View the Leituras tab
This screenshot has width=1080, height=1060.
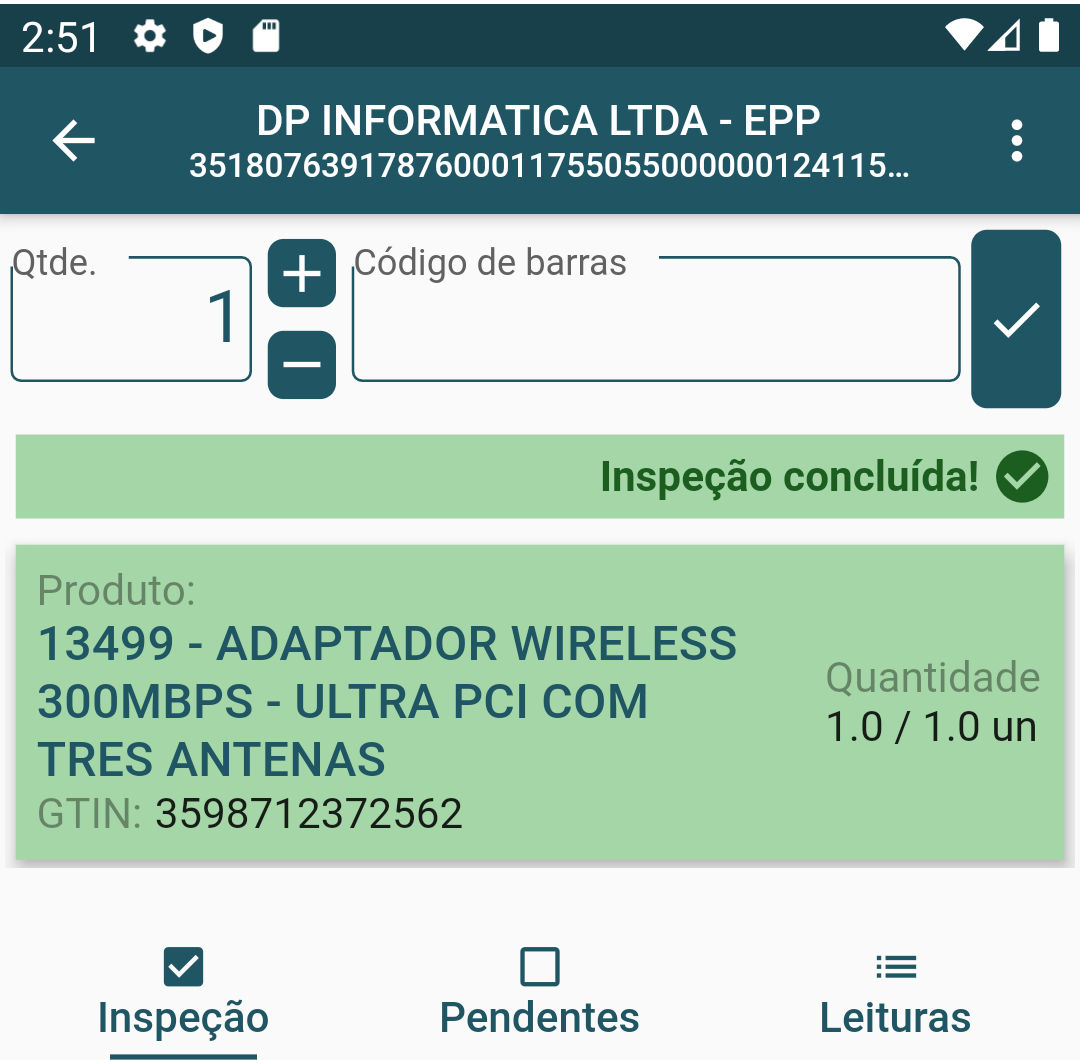(895, 992)
